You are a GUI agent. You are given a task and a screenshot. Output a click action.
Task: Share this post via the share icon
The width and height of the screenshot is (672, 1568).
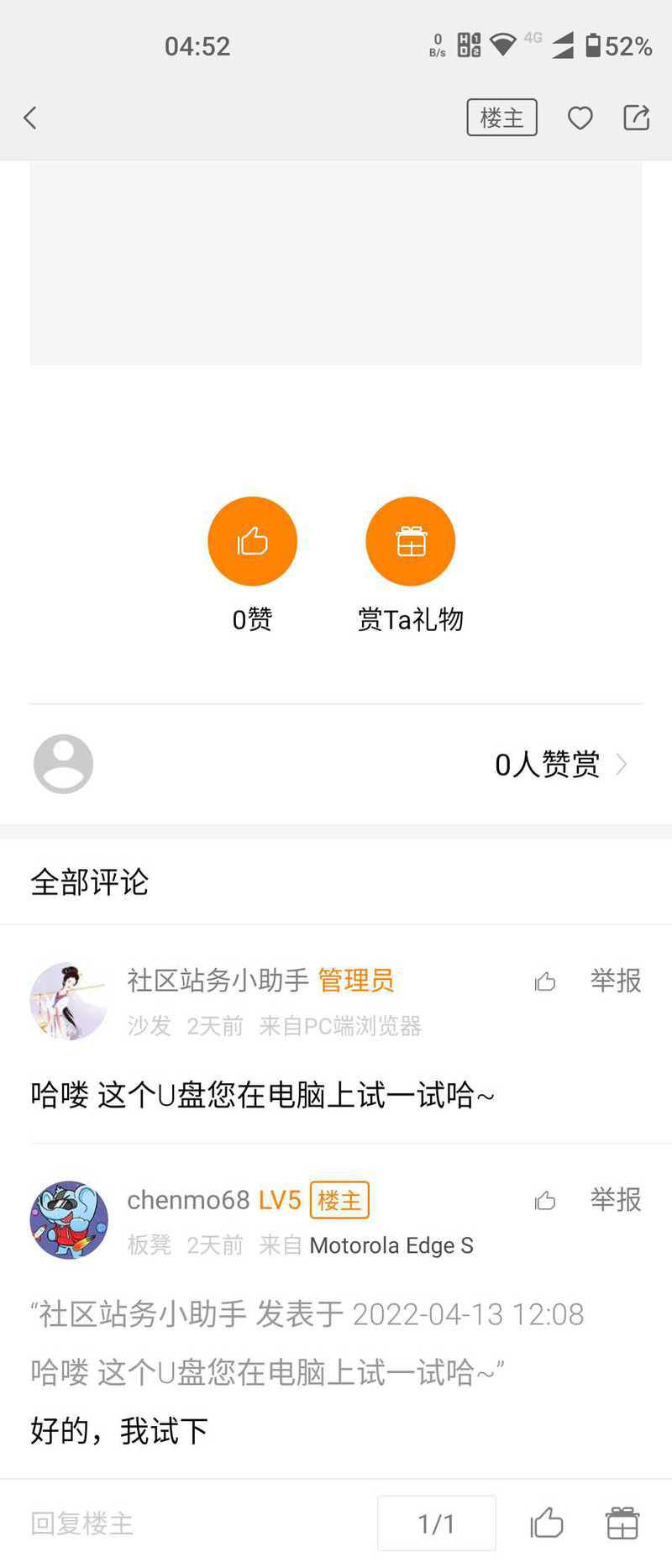(637, 118)
